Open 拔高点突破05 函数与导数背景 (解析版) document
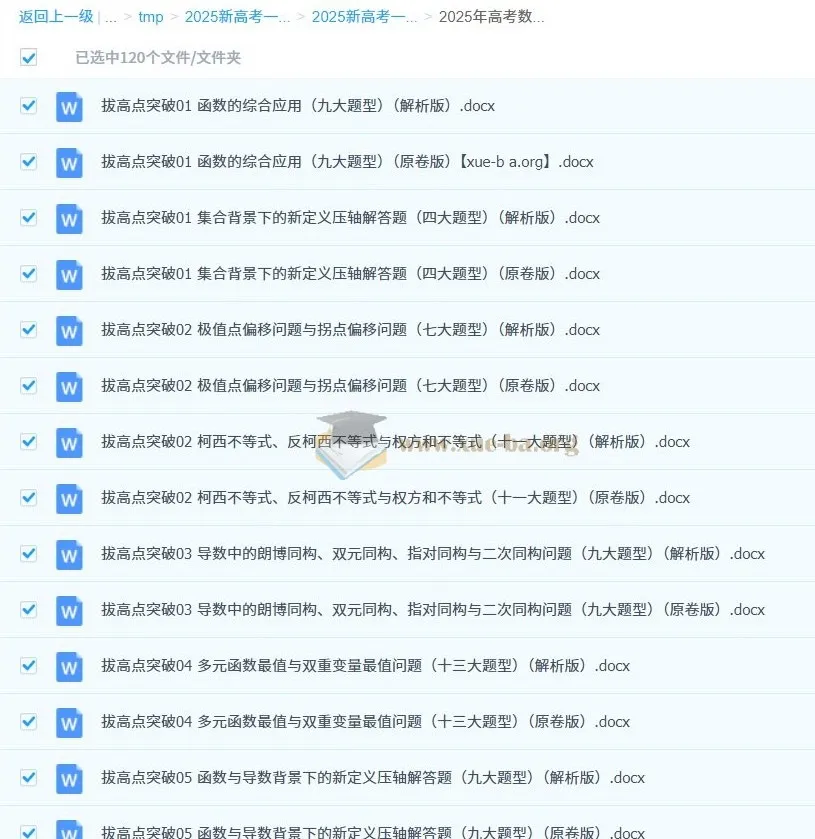Screen dimensions: 815x839 pyautogui.click(x=372, y=778)
